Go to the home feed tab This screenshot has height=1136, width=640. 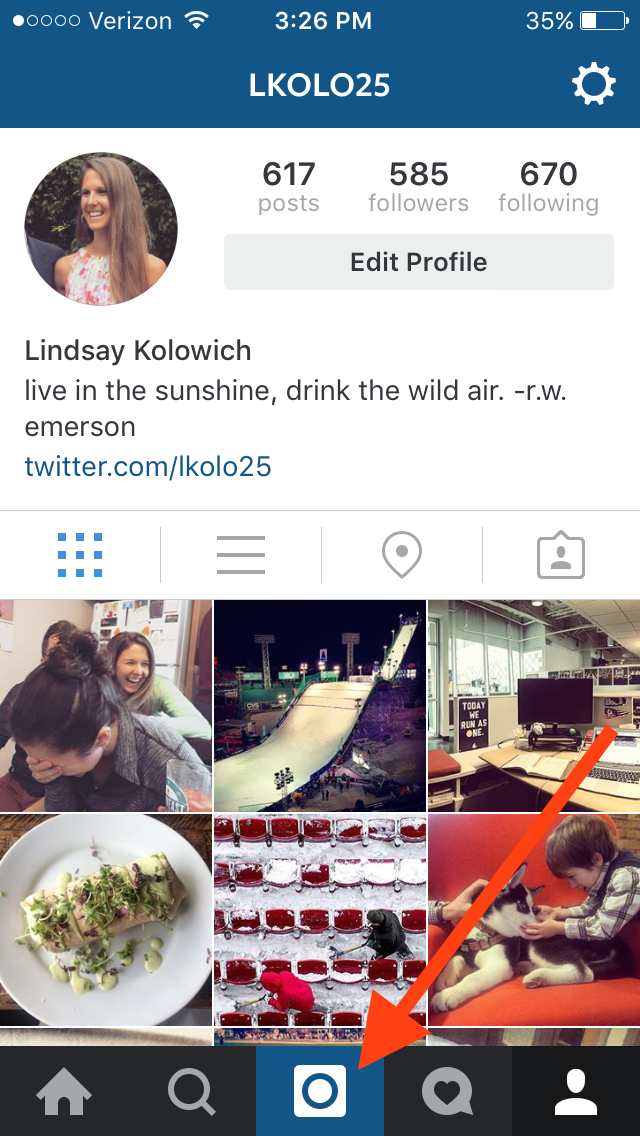pos(64,1092)
